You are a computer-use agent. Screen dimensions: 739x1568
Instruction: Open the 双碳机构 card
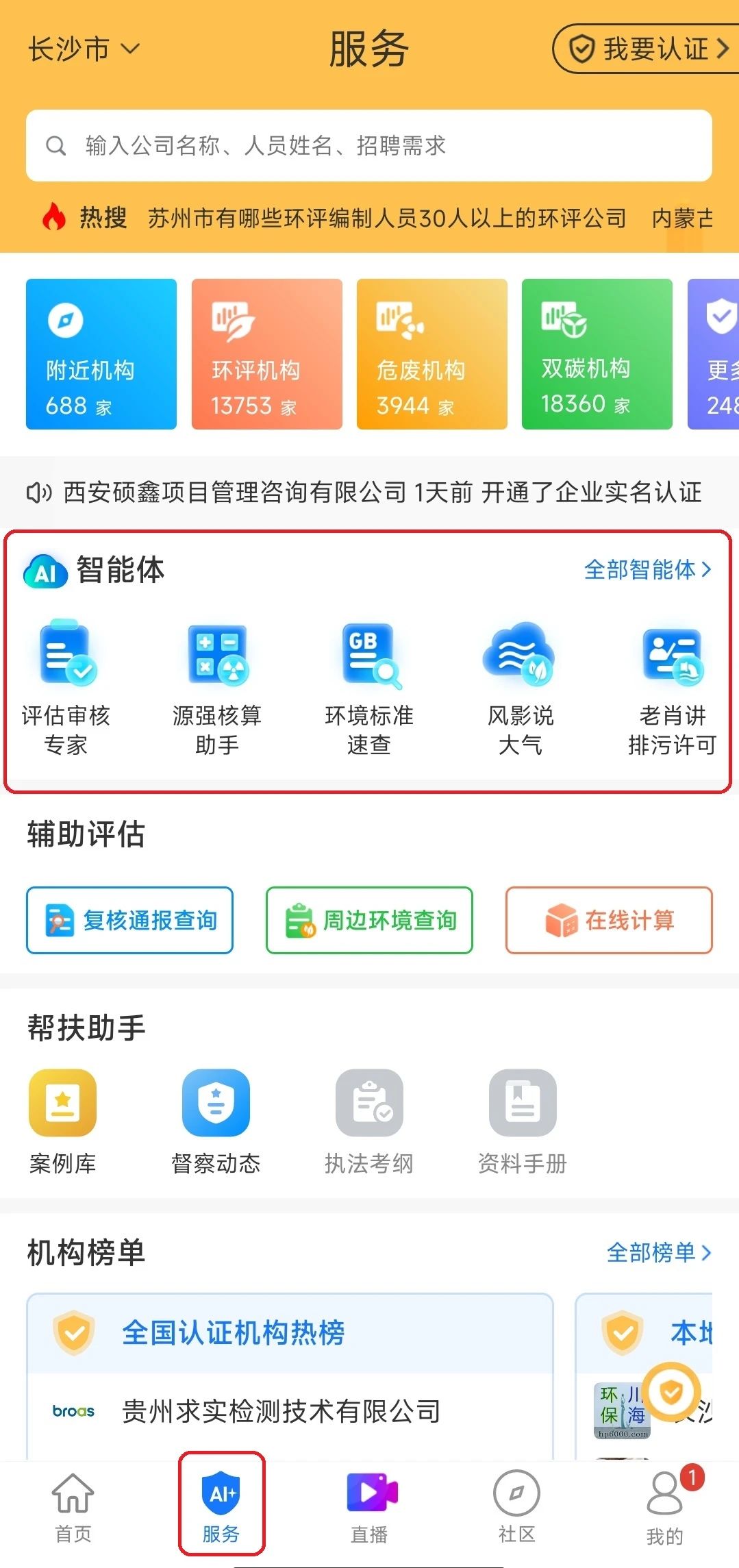[x=597, y=353]
